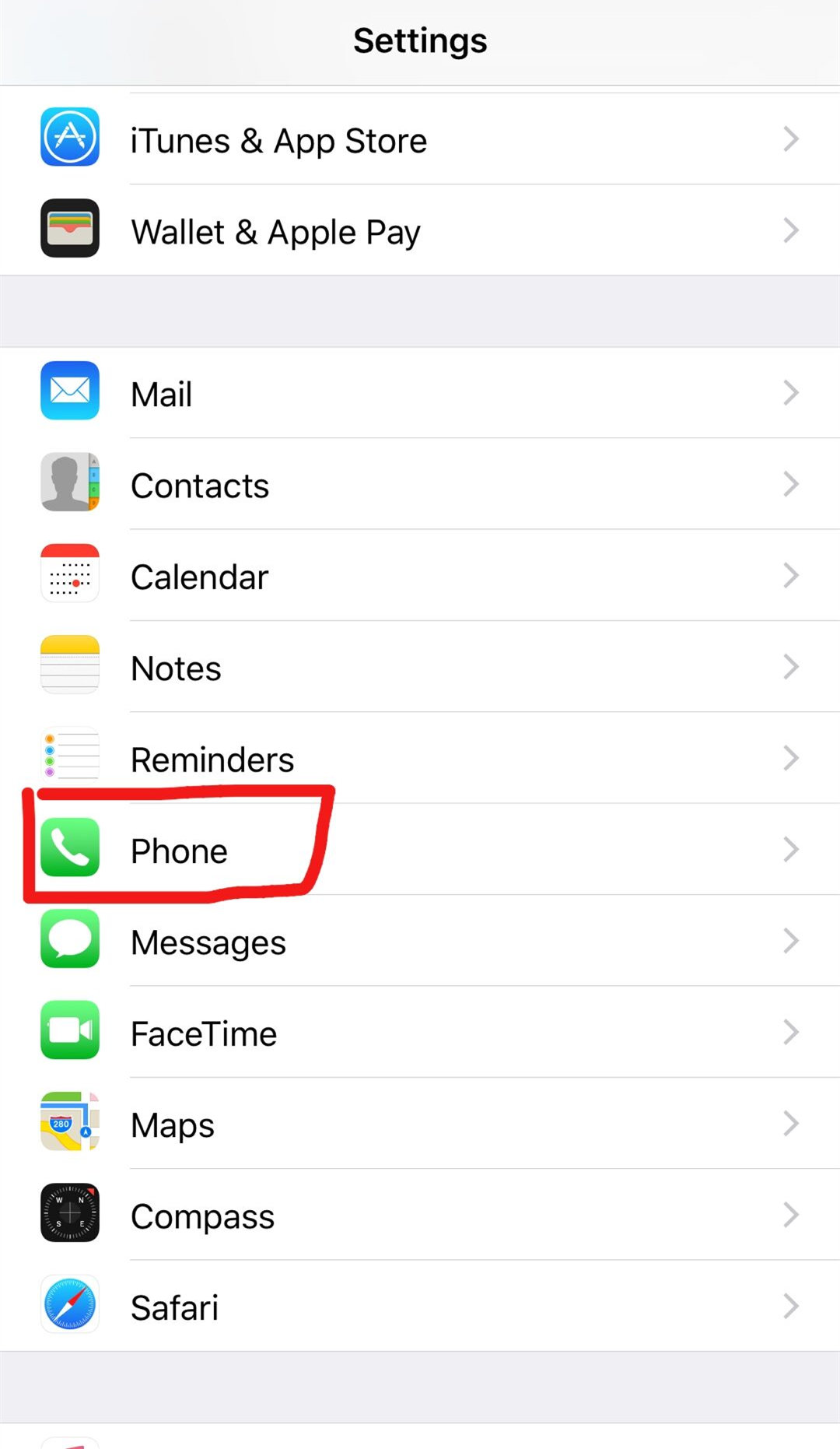This screenshot has width=840, height=1449.
Task: Go to Contacts settings
Action: click(420, 485)
